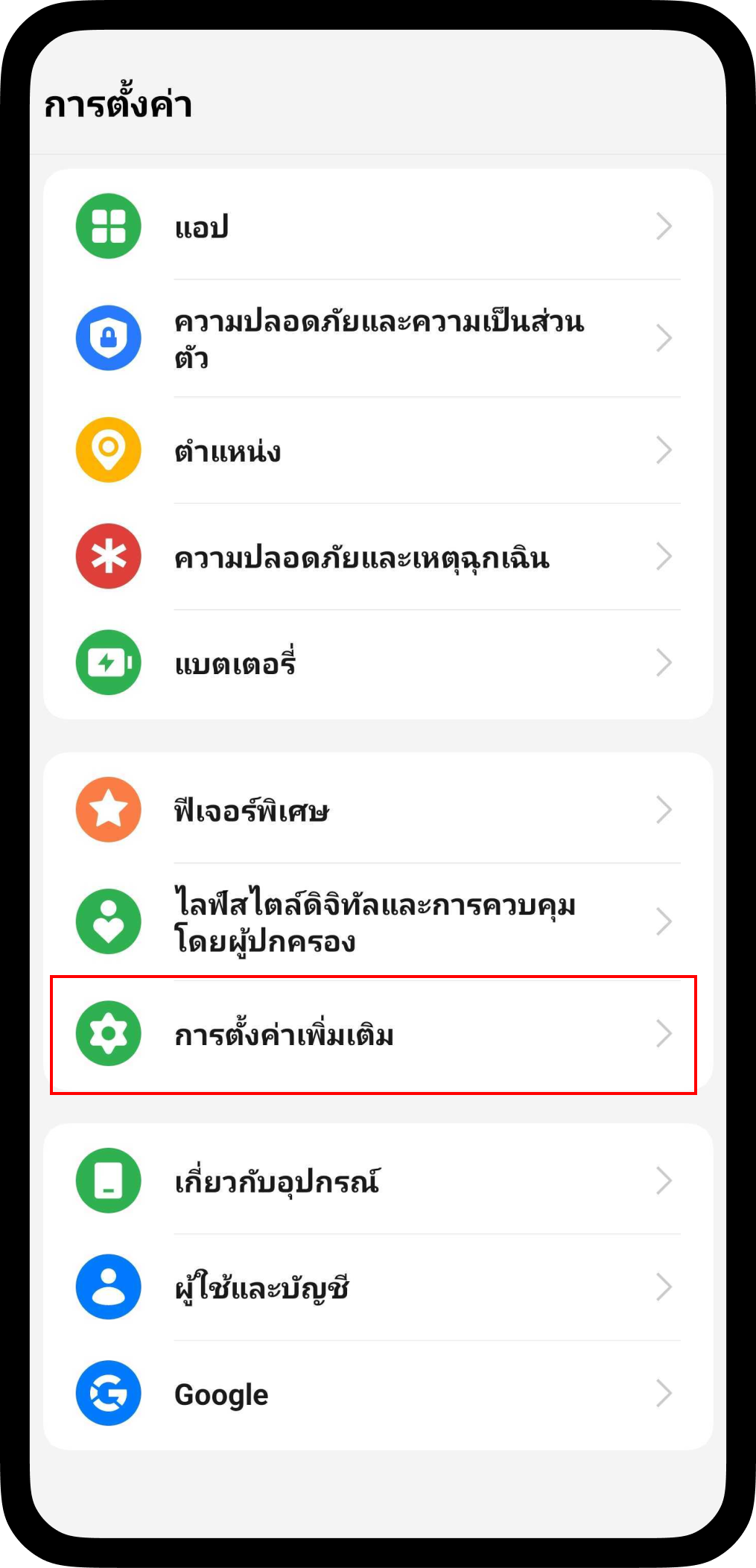This screenshot has height=1568, width=756.
Task: Open เกี่ยวกับอุปกรณ์ (About device)
Action: click(378, 1181)
